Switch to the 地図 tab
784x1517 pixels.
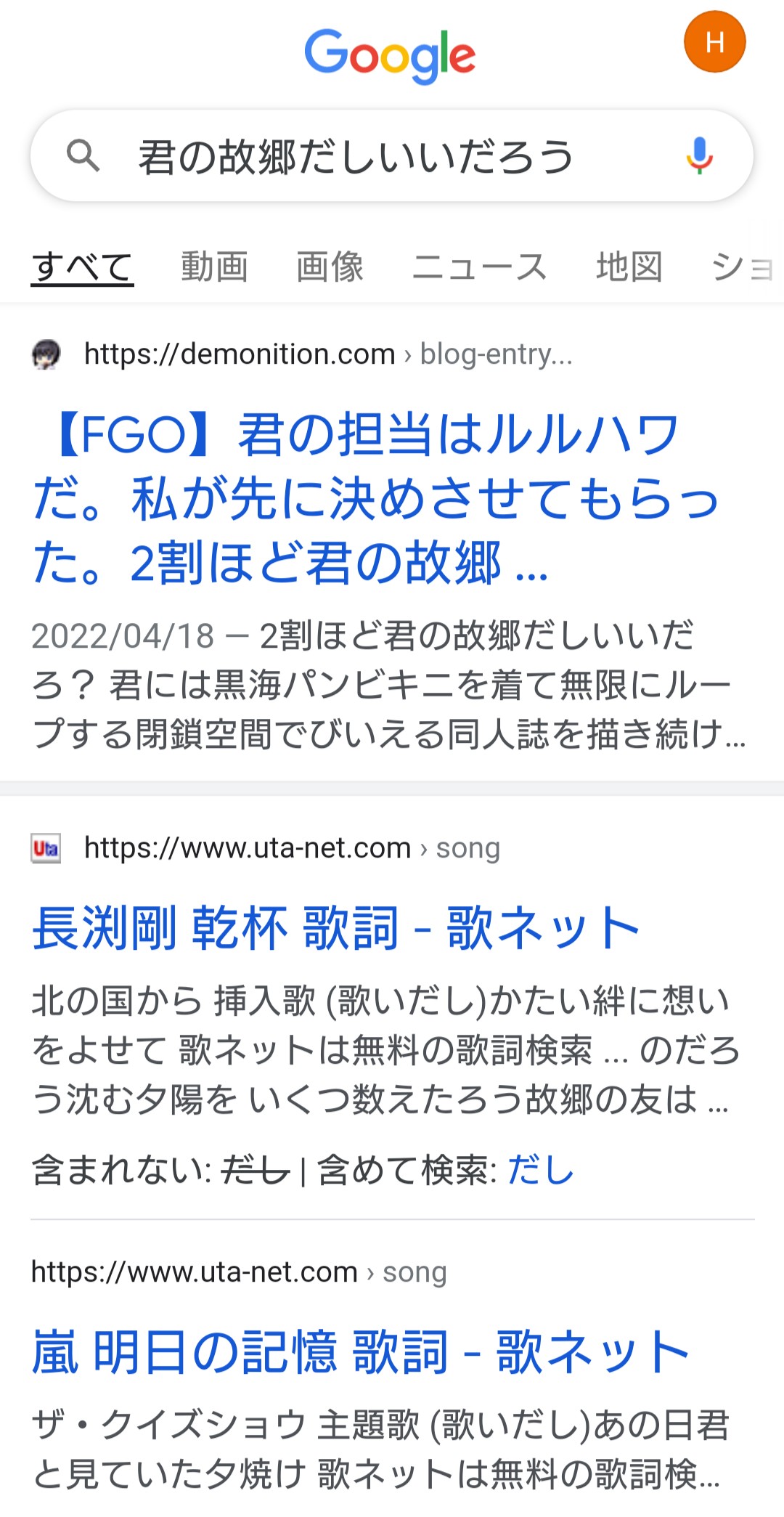tap(629, 267)
